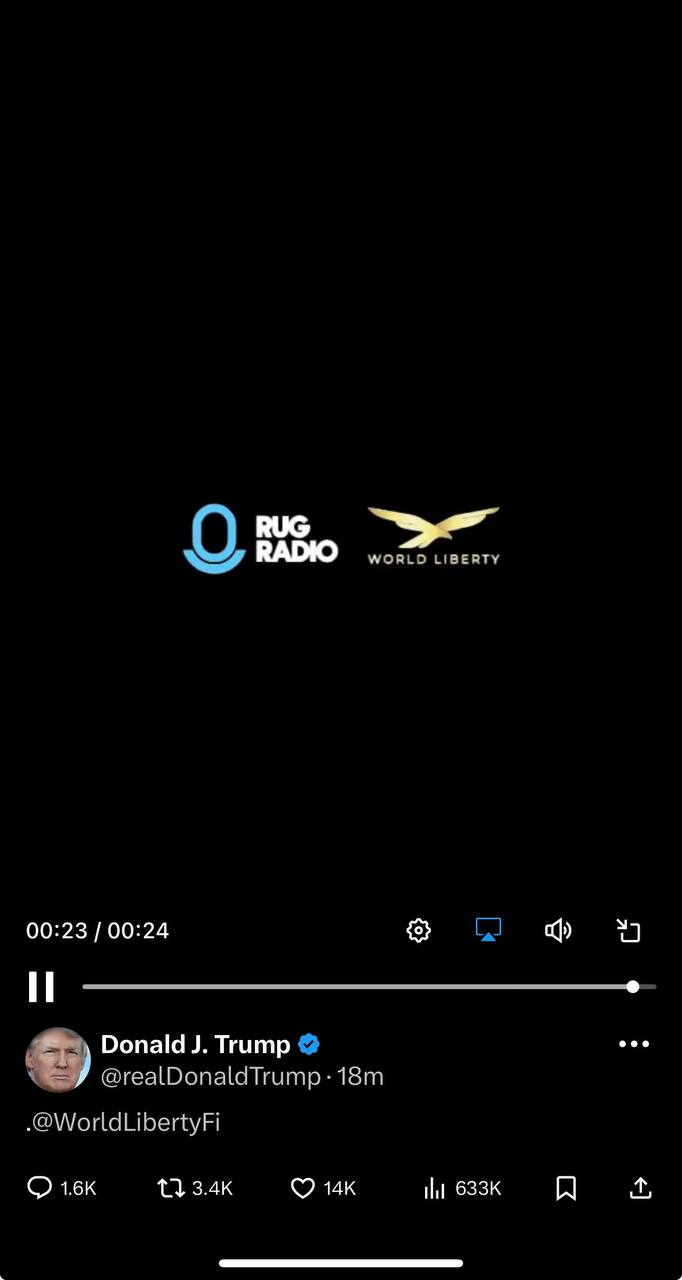Rotate the video to fullscreen
682x1280 pixels.
[x=628, y=931]
